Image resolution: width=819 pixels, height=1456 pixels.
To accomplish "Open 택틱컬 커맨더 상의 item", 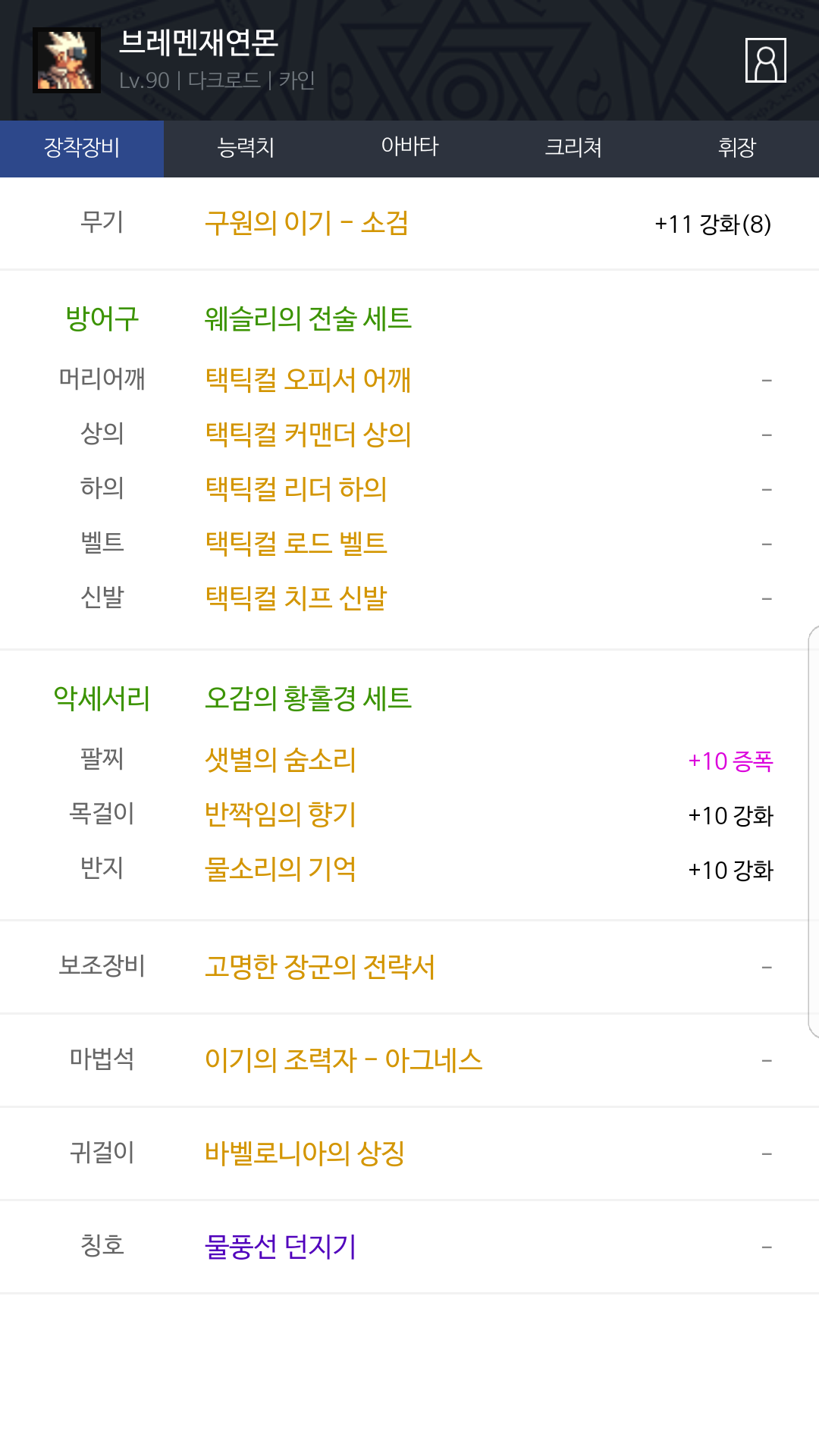I will 308,434.
